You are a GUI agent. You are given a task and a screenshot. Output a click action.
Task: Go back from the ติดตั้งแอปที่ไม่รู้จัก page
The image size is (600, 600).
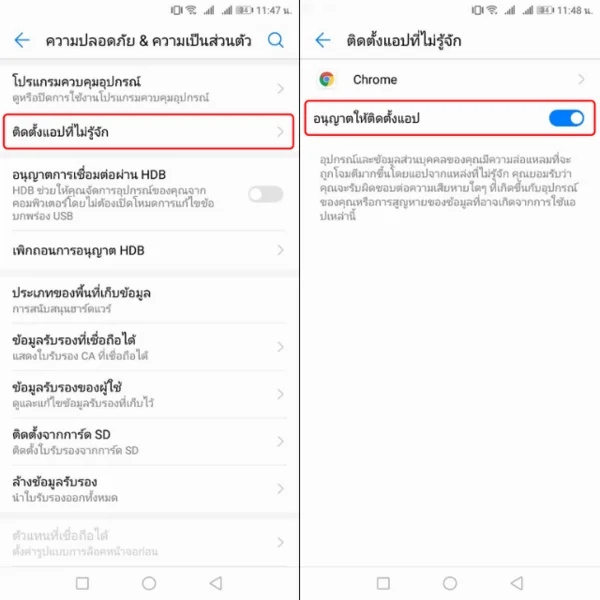coord(322,41)
